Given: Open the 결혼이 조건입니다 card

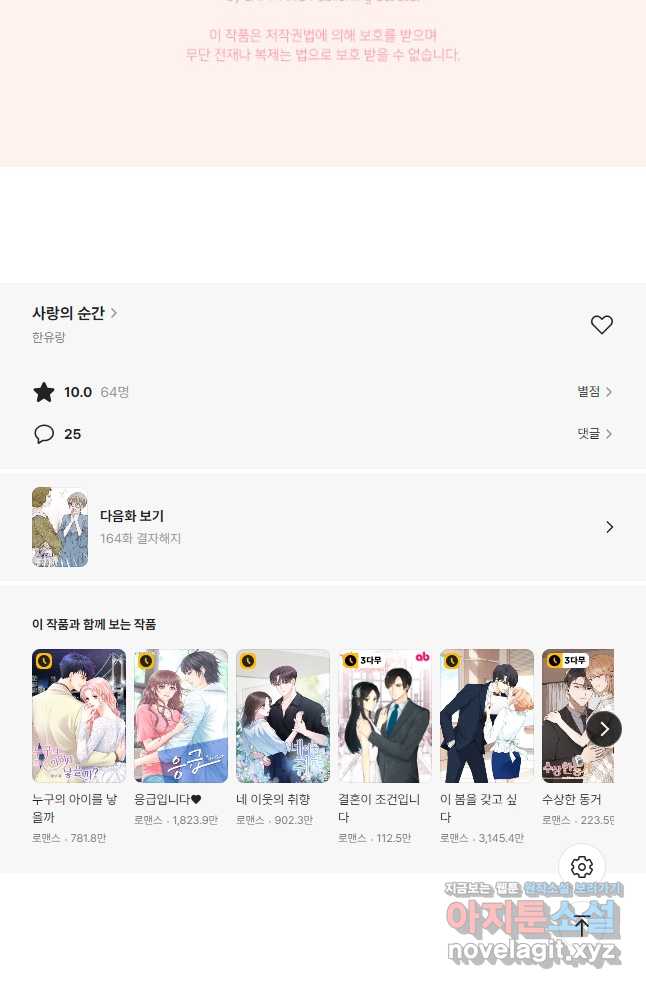Looking at the screenshot, I should coord(385,716).
